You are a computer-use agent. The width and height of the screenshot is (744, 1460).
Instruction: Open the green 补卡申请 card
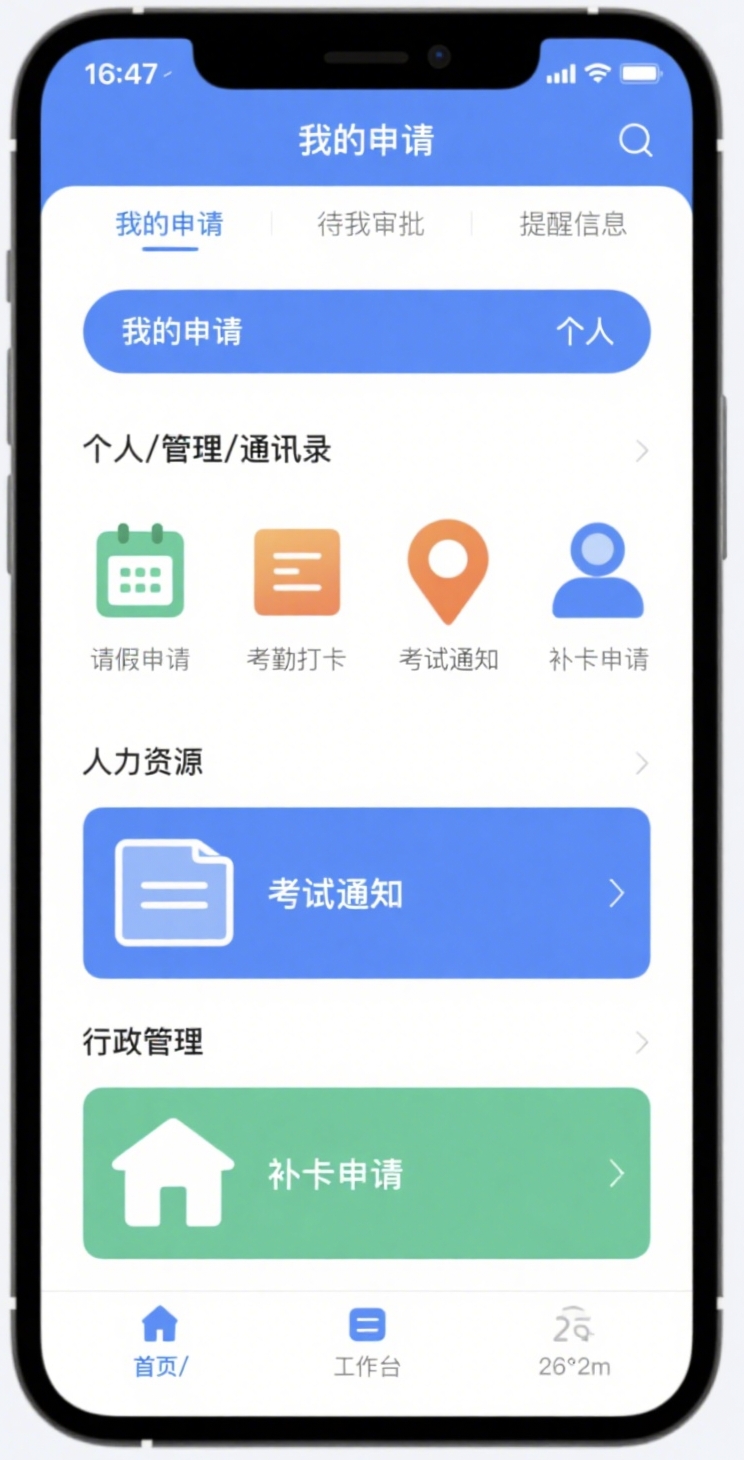[366, 1173]
